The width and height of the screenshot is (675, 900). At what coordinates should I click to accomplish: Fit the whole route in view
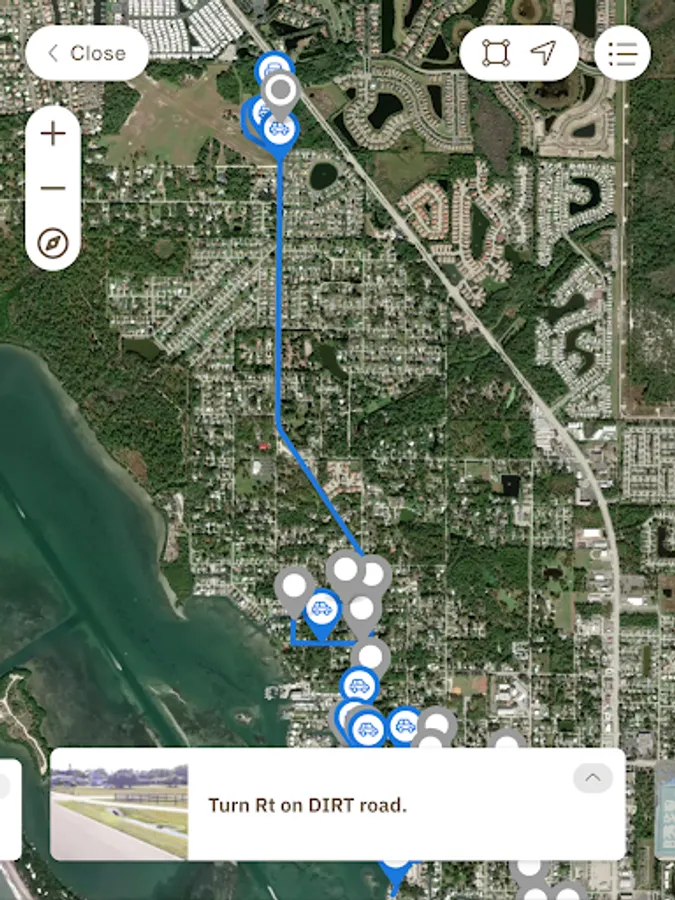tap(496, 53)
